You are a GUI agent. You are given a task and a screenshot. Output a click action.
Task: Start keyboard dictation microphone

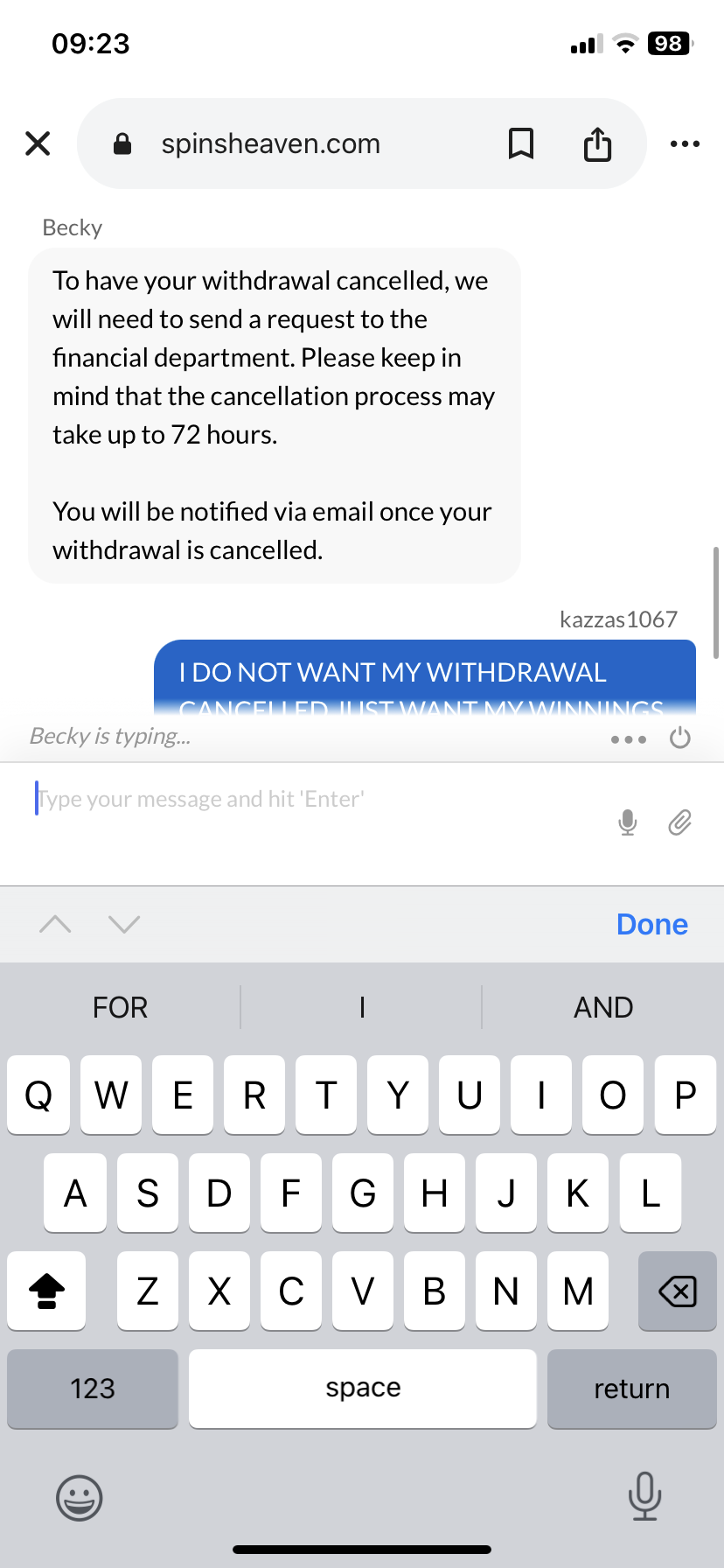(x=644, y=1496)
